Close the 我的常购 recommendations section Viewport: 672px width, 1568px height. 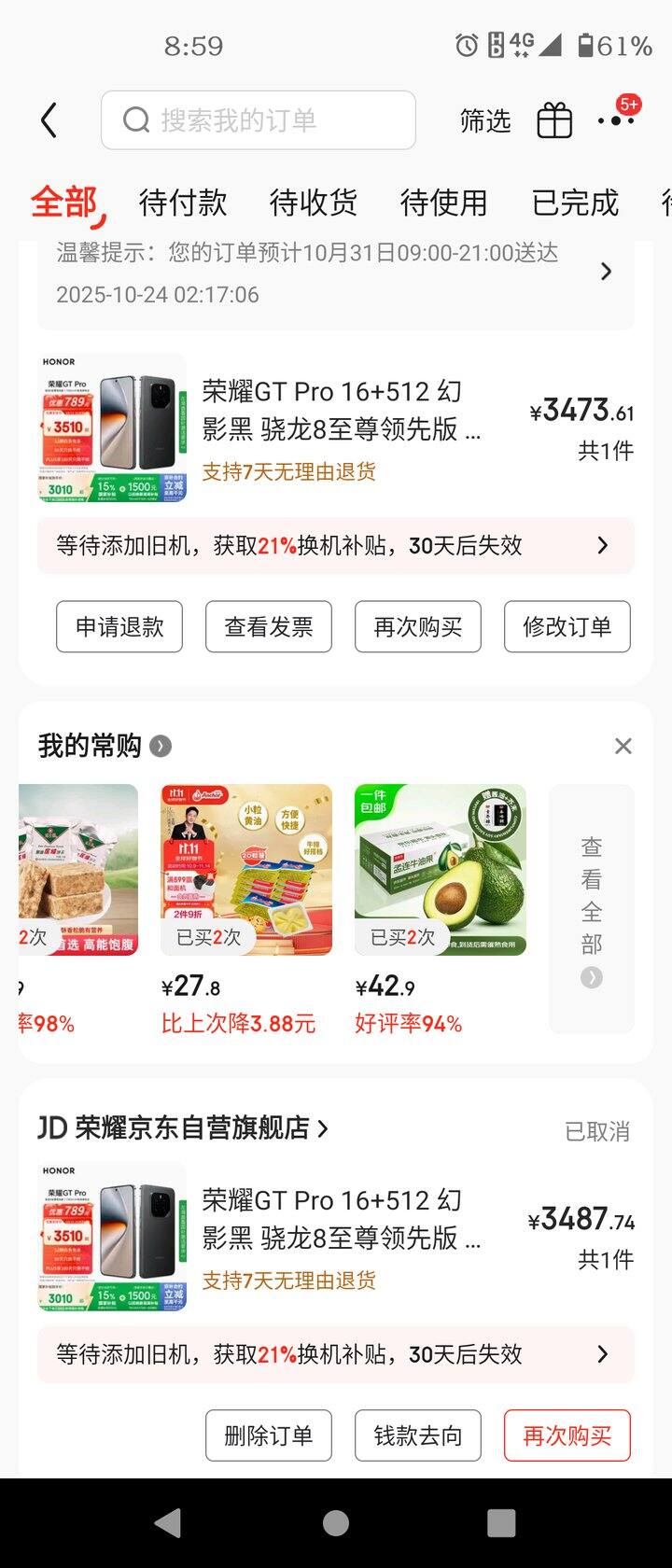(623, 746)
